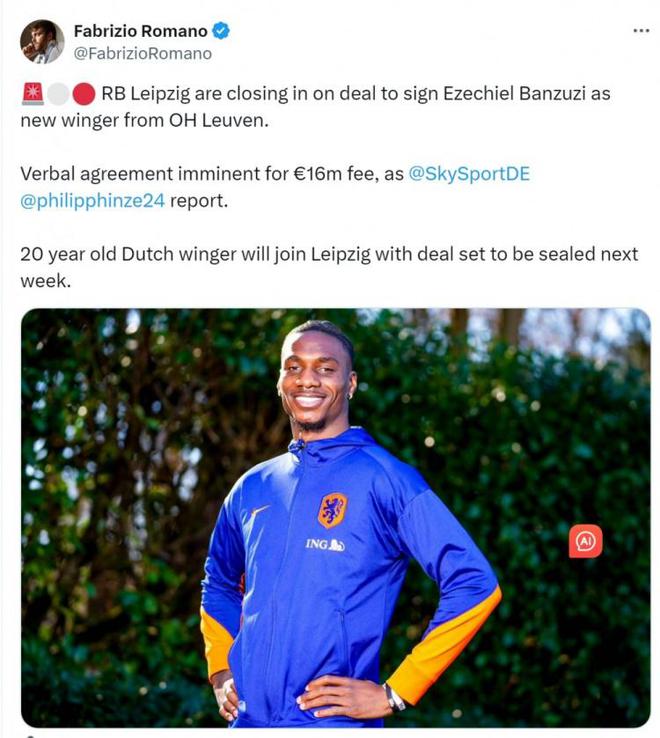The height and width of the screenshot is (738, 660).
Task: Open the @SkySportDE mention link
Action: [x=469, y=173]
